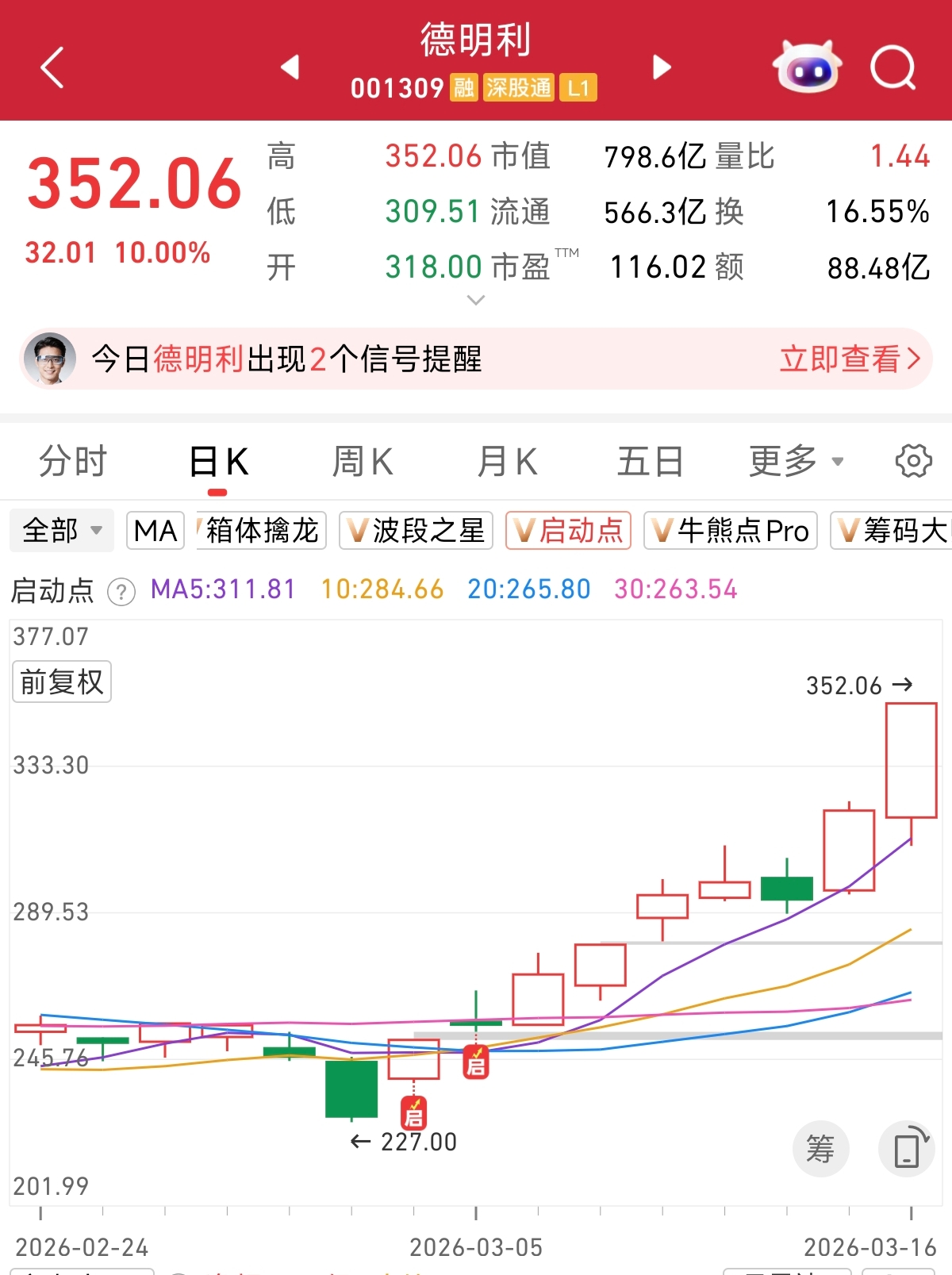
Task: Open chart settings gear
Action: pyautogui.click(x=913, y=461)
